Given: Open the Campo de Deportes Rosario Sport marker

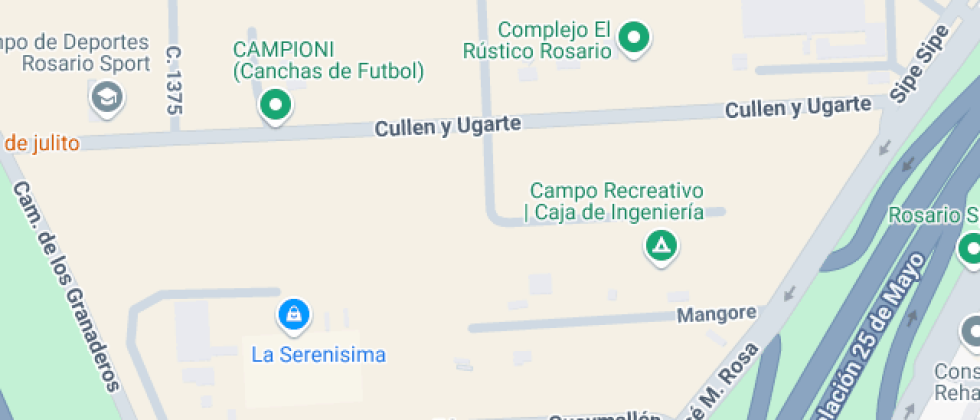Looking at the screenshot, I should coord(104,97).
